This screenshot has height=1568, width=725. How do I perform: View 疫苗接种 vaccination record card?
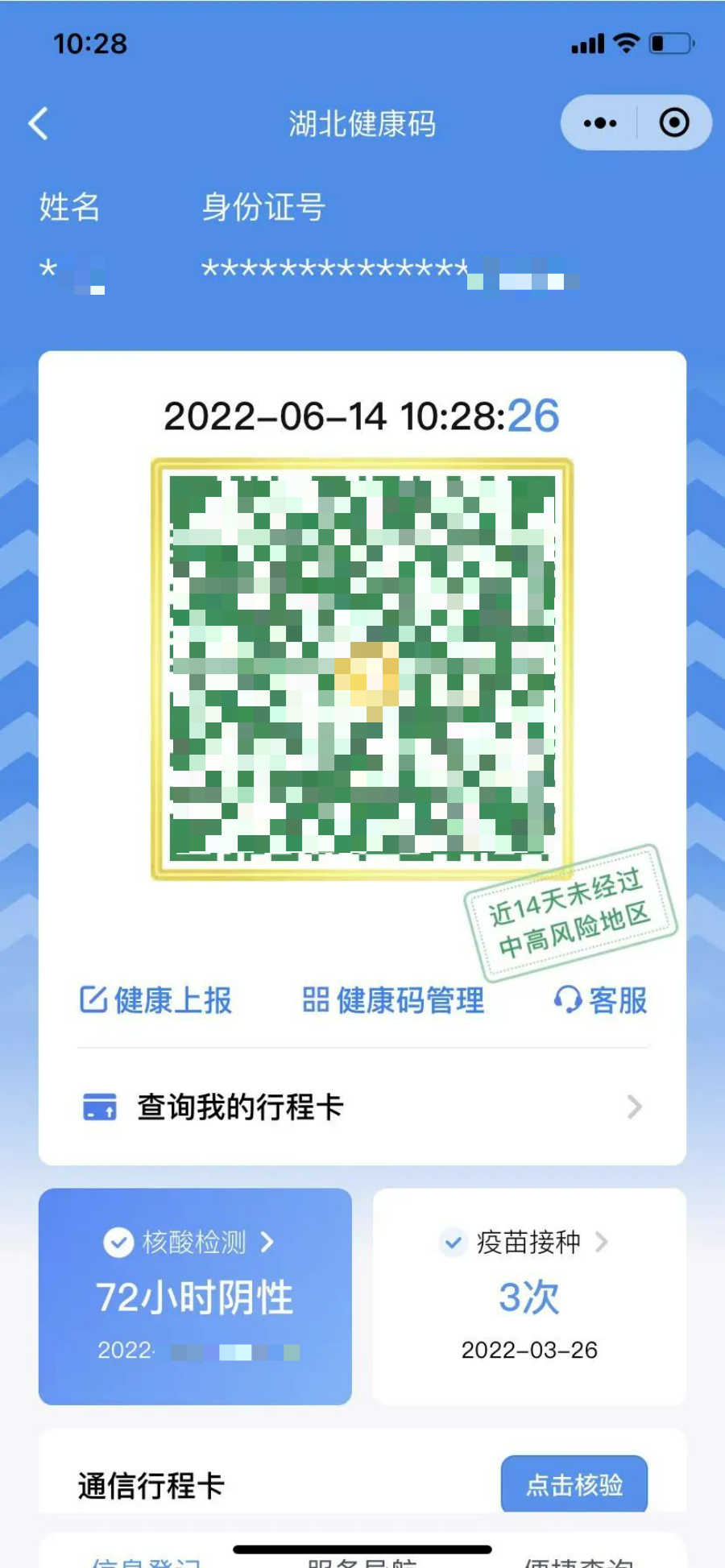[529, 1296]
